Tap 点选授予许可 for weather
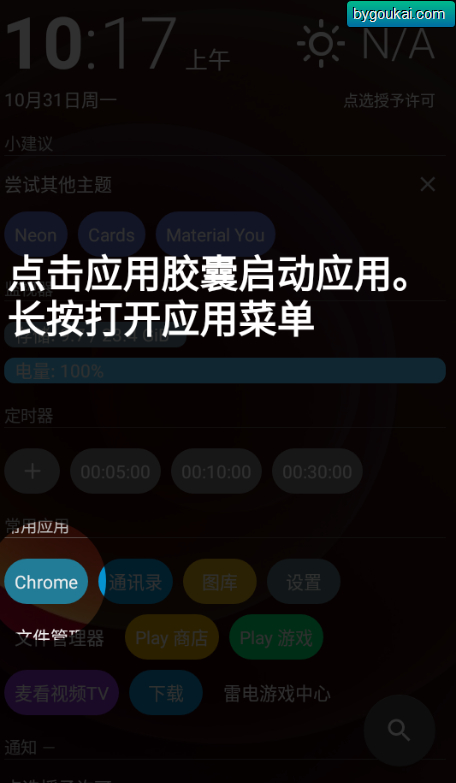This screenshot has width=456, height=783. (x=389, y=101)
